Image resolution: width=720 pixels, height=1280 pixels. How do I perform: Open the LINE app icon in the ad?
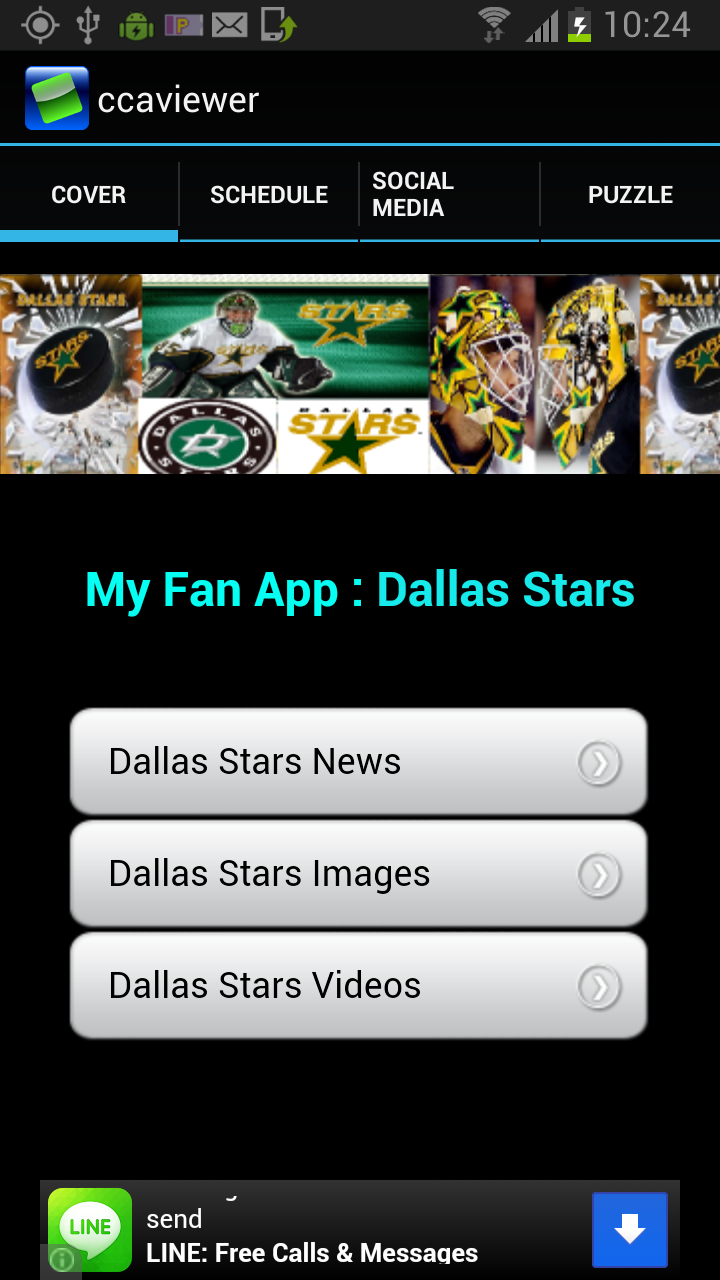point(89,1228)
